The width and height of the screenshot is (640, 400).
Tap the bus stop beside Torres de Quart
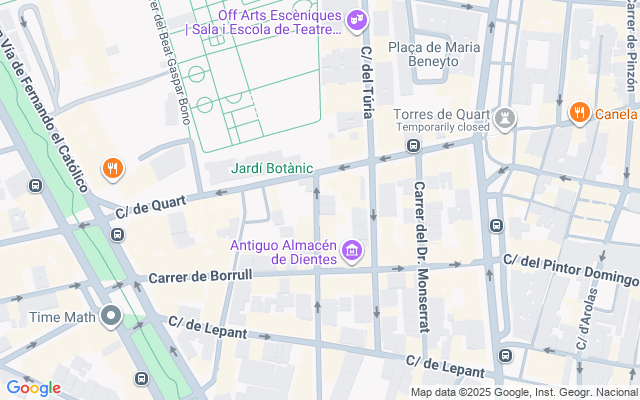(412, 145)
